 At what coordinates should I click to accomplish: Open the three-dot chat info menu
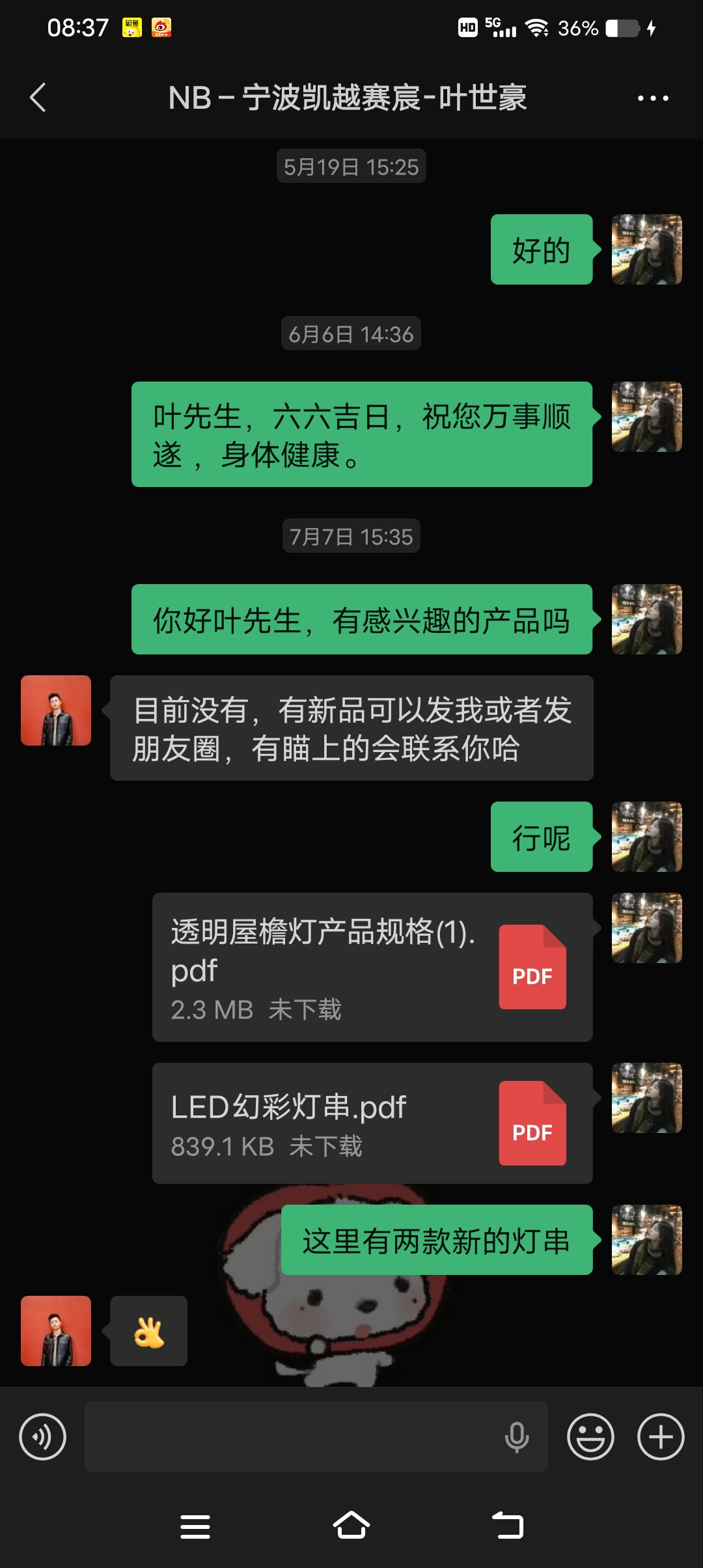point(653,98)
